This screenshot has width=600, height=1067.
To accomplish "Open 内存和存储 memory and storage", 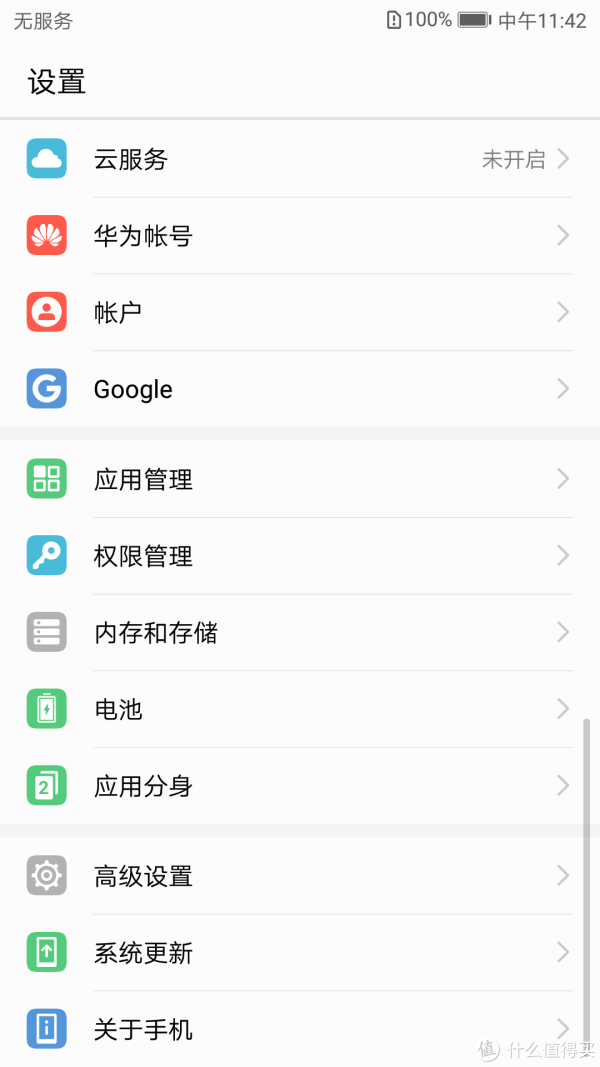I will pos(300,633).
